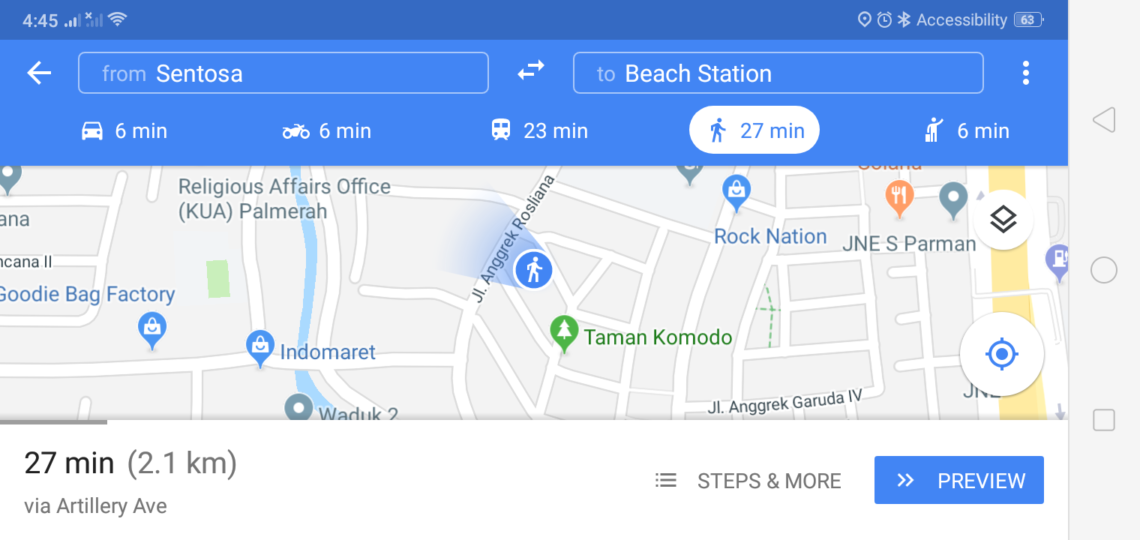
Task: Swap start and destination locations
Action: pyautogui.click(x=530, y=71)
